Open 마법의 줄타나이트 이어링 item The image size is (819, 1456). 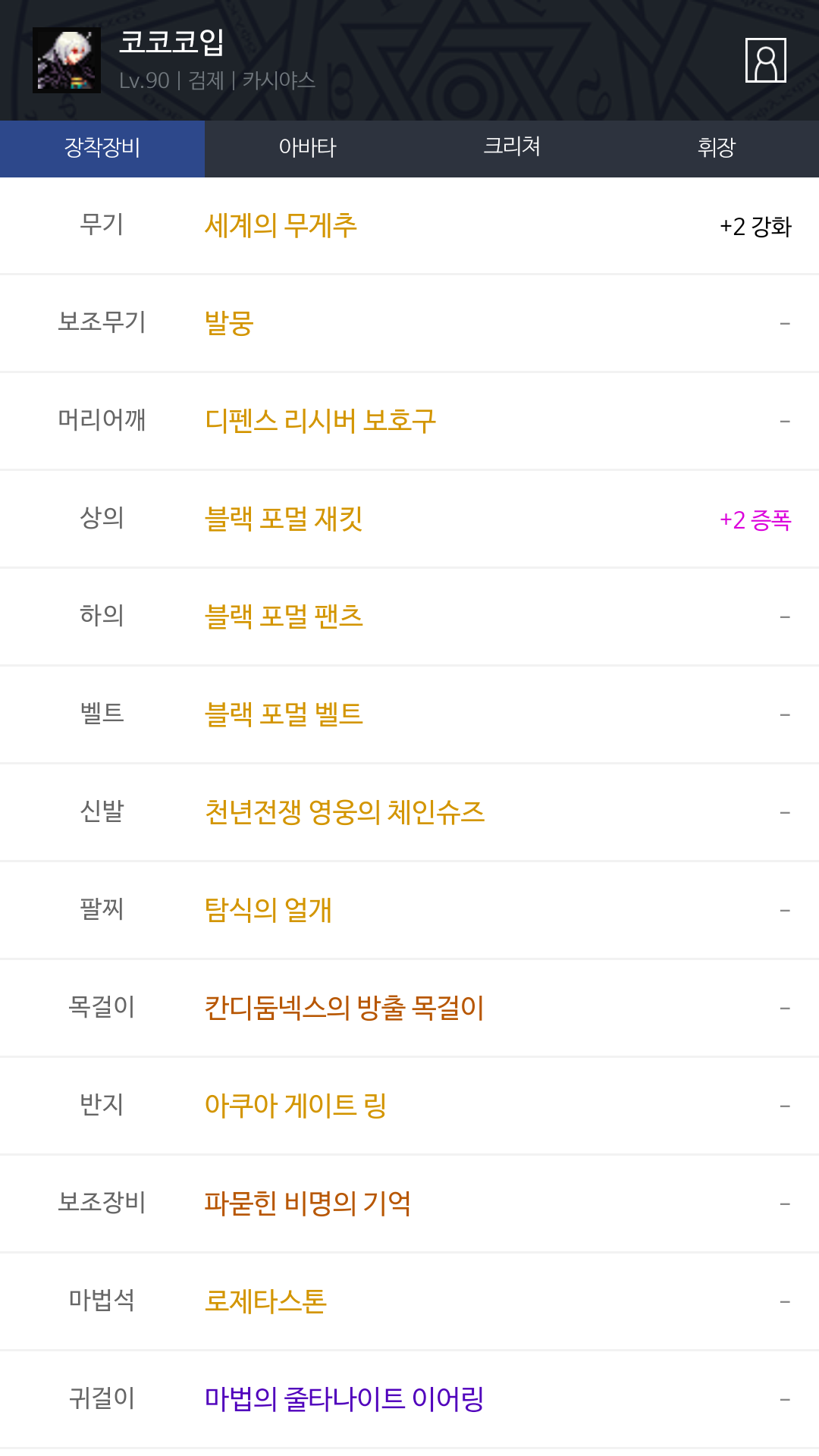(x=344, y=1399)
